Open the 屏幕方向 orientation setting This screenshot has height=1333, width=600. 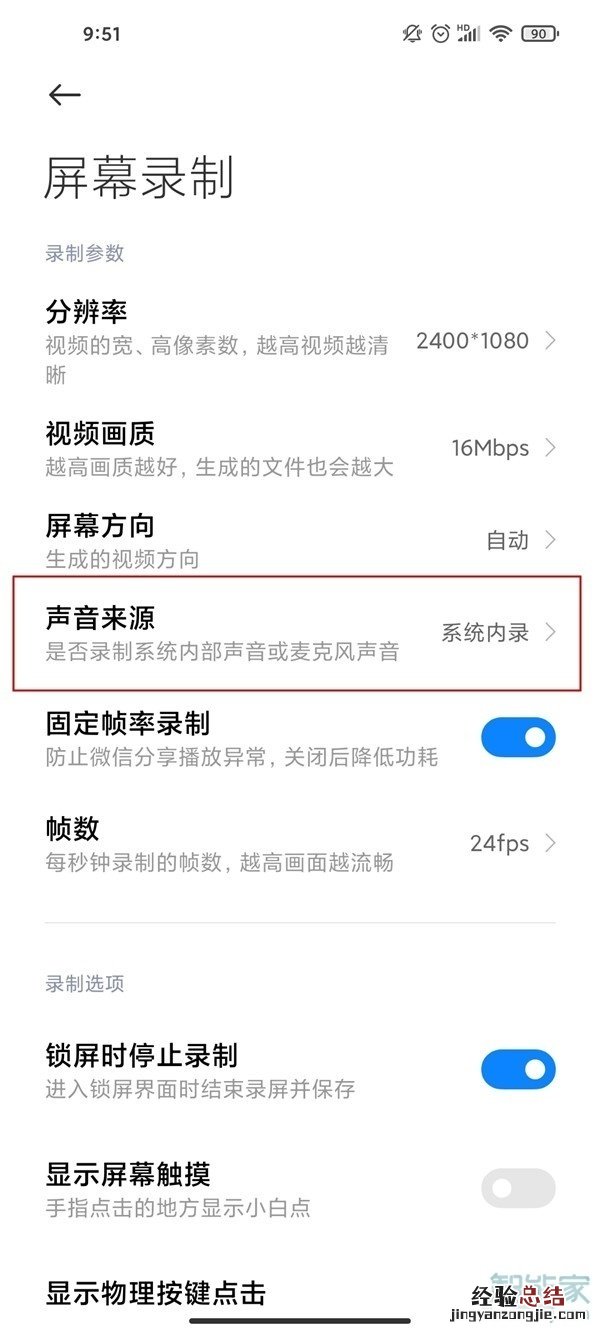tap(300, 540)
